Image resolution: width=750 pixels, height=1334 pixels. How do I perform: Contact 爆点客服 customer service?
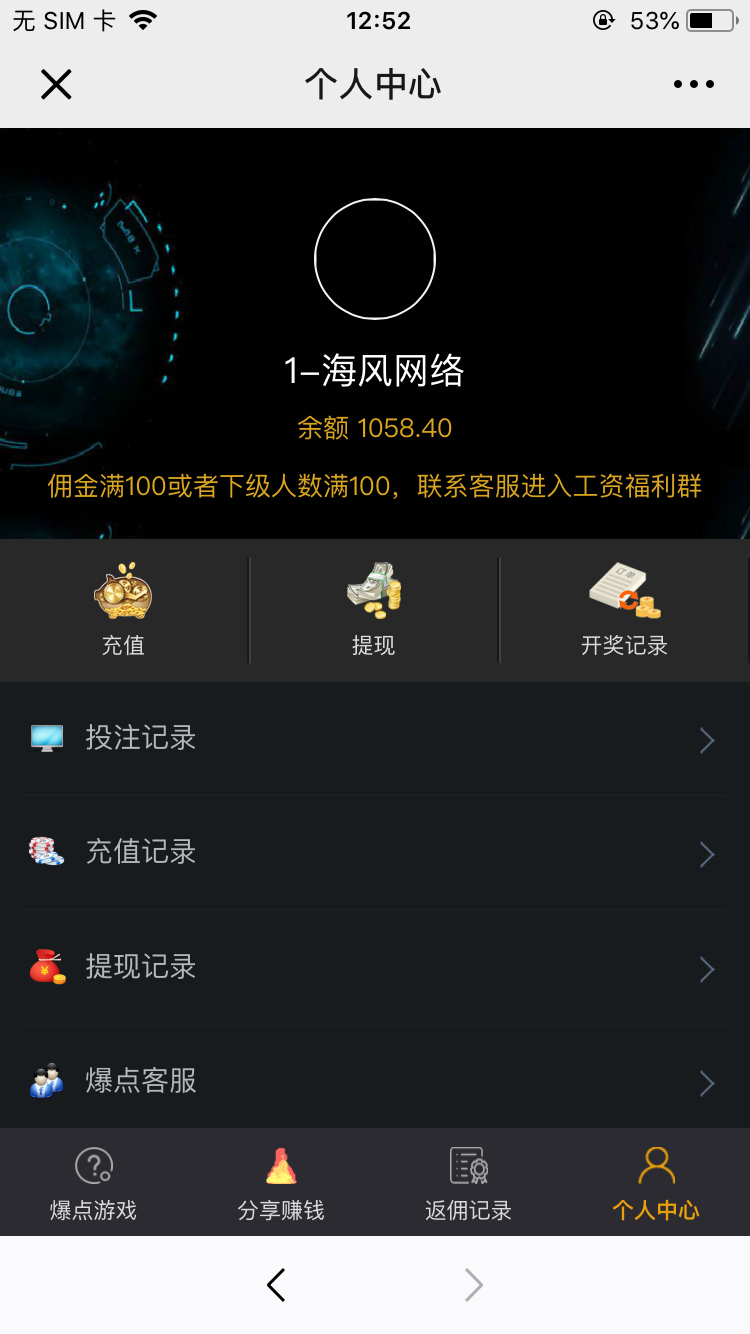[x=375, y=1082]
